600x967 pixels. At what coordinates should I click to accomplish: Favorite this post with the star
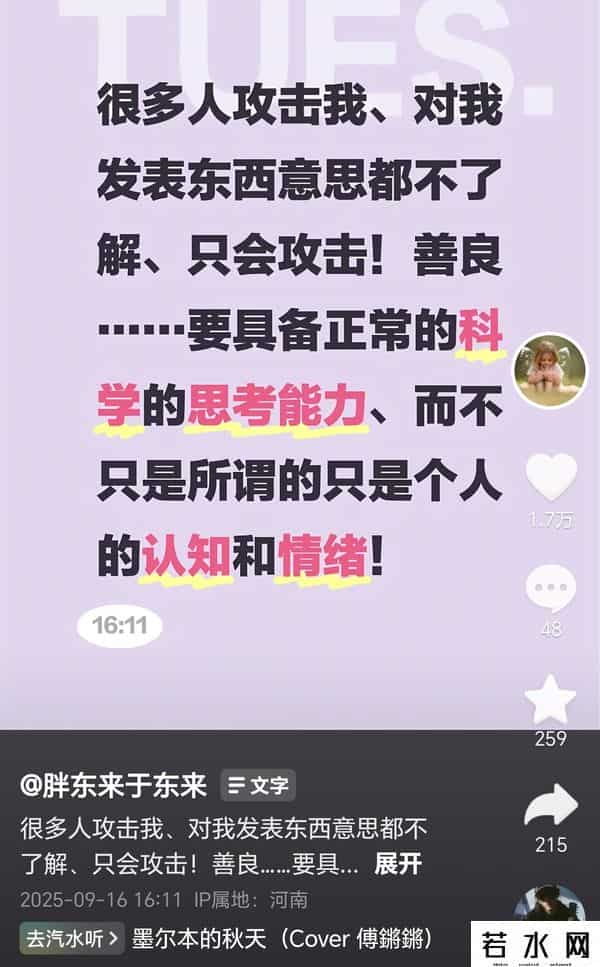tap(551, 699)
